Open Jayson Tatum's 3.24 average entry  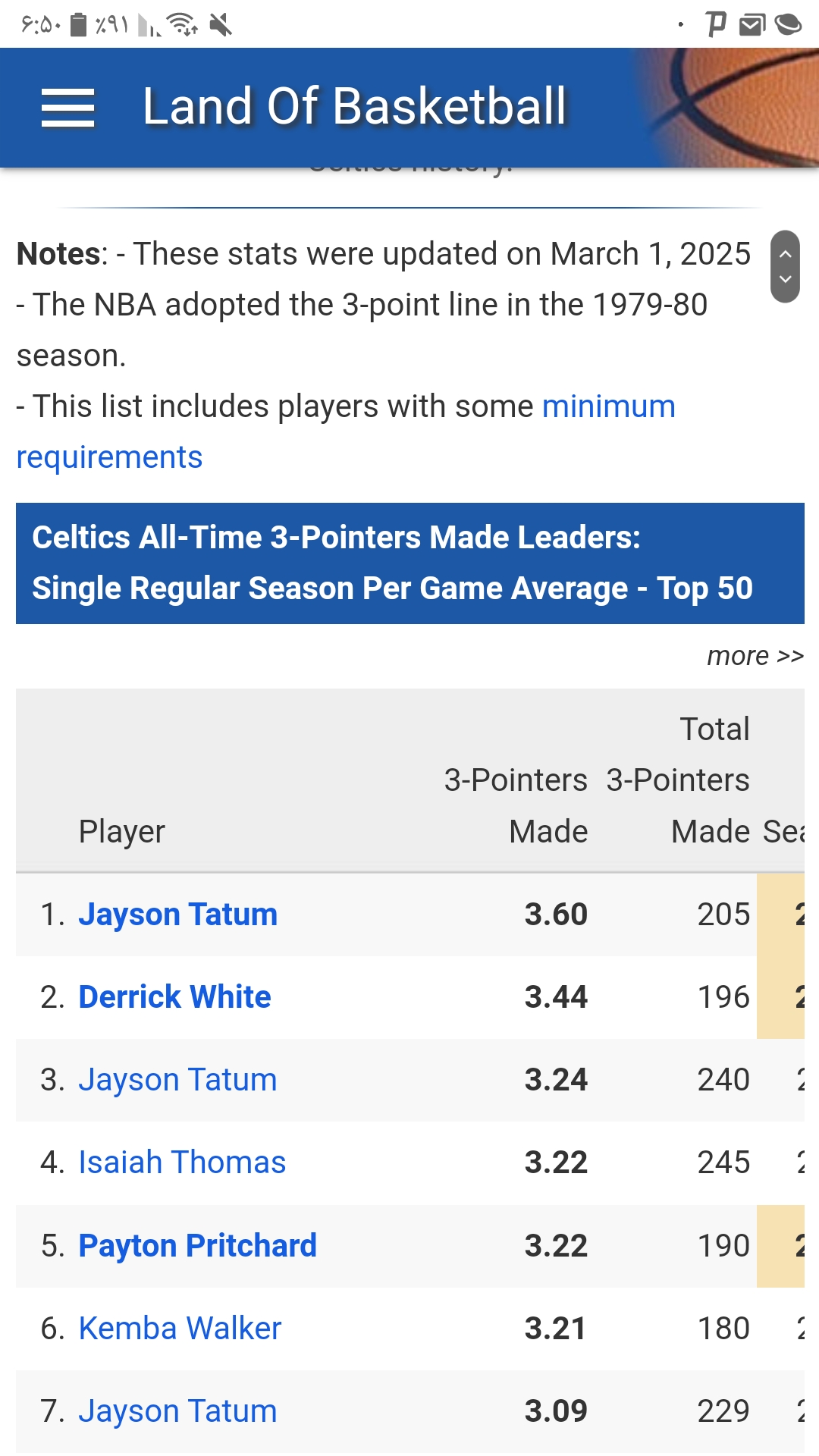point(178,1080)
